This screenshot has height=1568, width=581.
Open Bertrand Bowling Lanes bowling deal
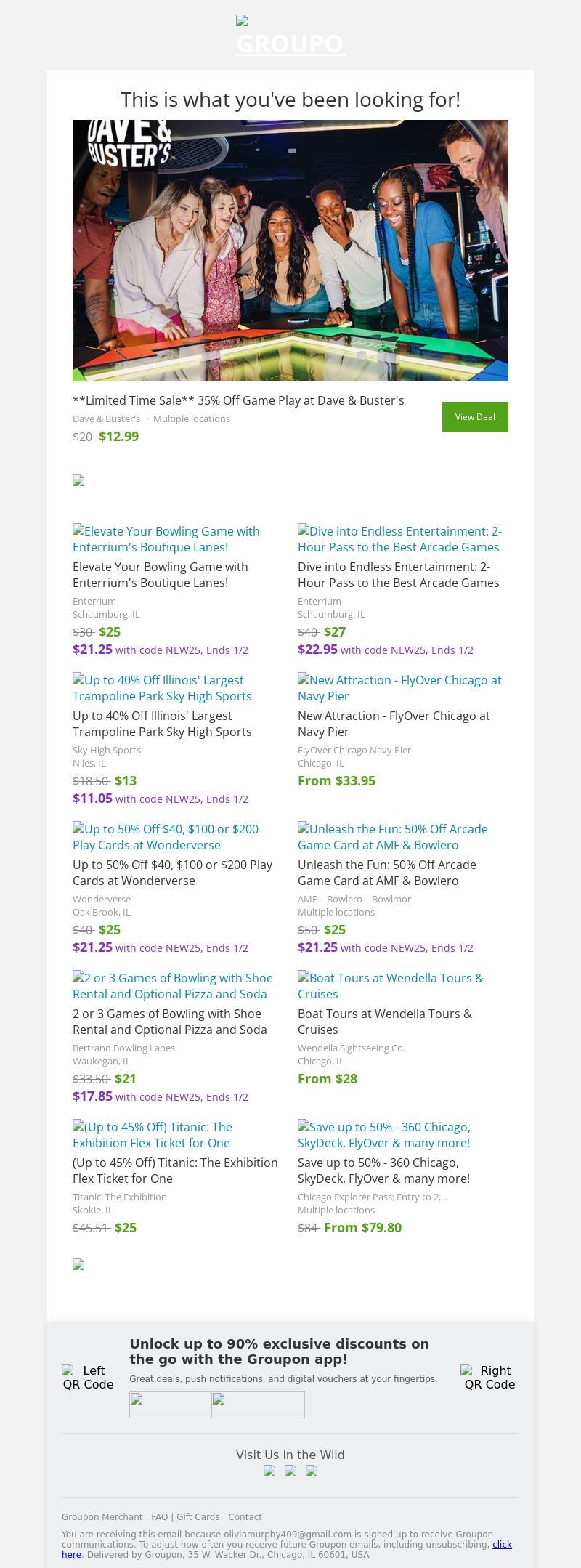(x=173, y=986)
